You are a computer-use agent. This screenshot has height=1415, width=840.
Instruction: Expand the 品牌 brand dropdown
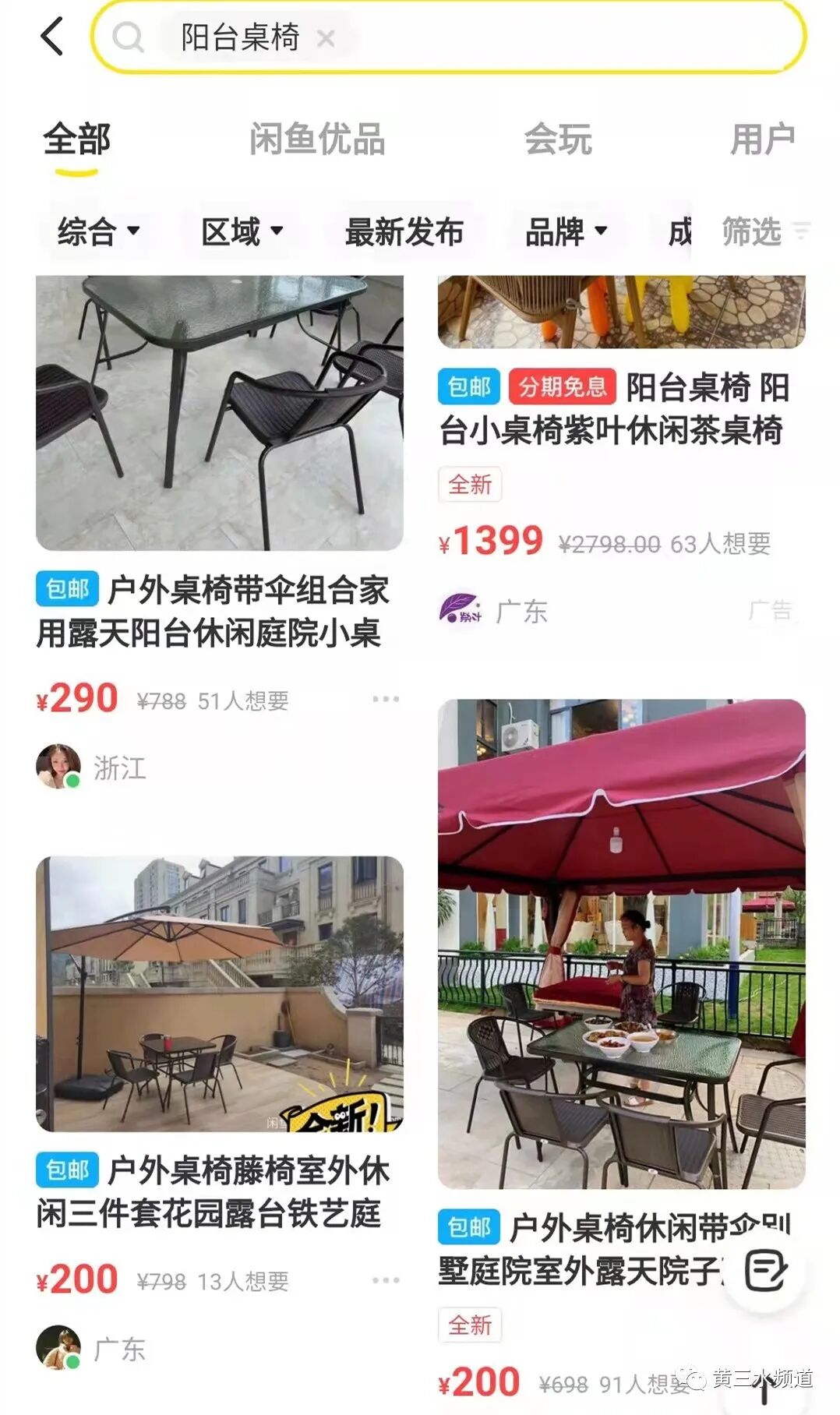[566, 231]
